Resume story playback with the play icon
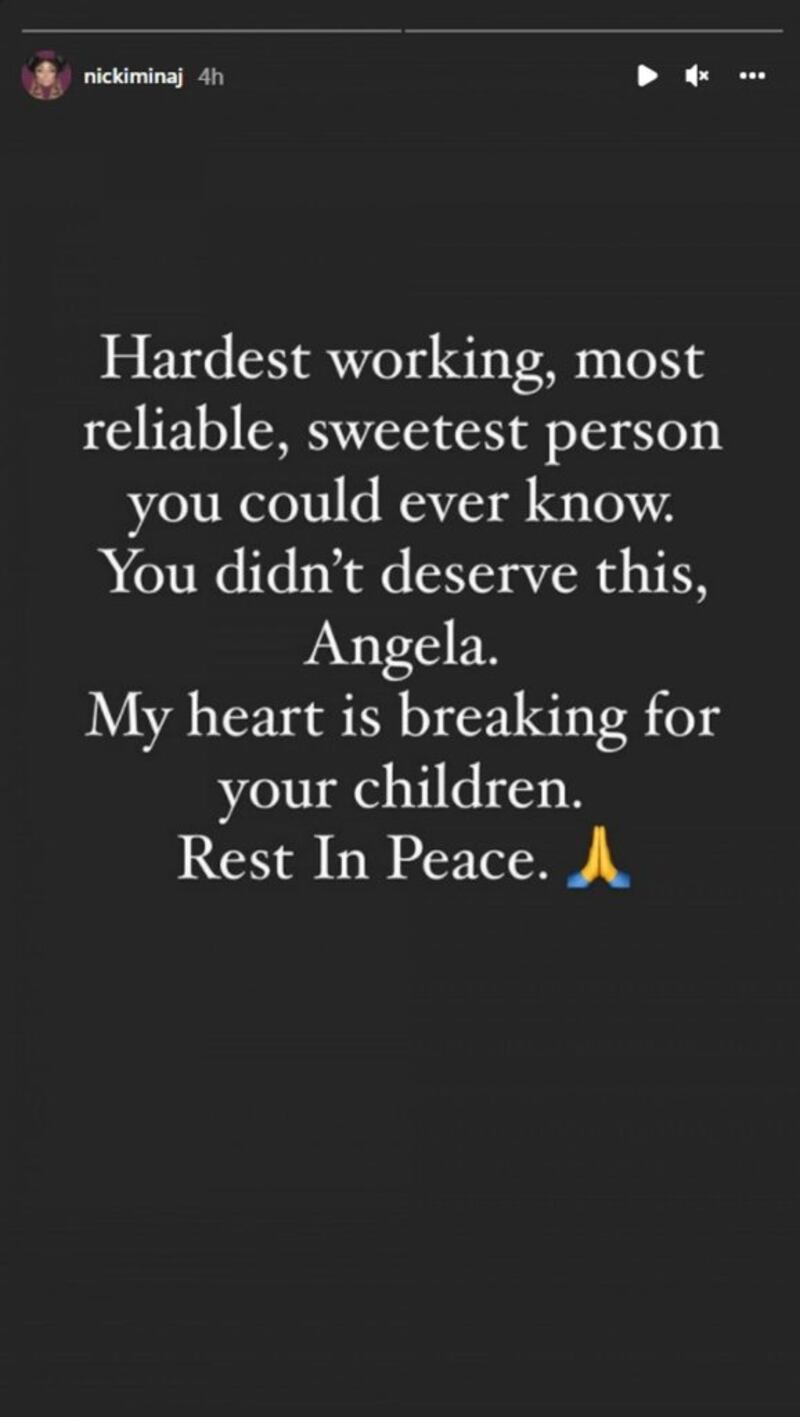Viewport: 800px width, 1417px height. click(x=648, y=75)
